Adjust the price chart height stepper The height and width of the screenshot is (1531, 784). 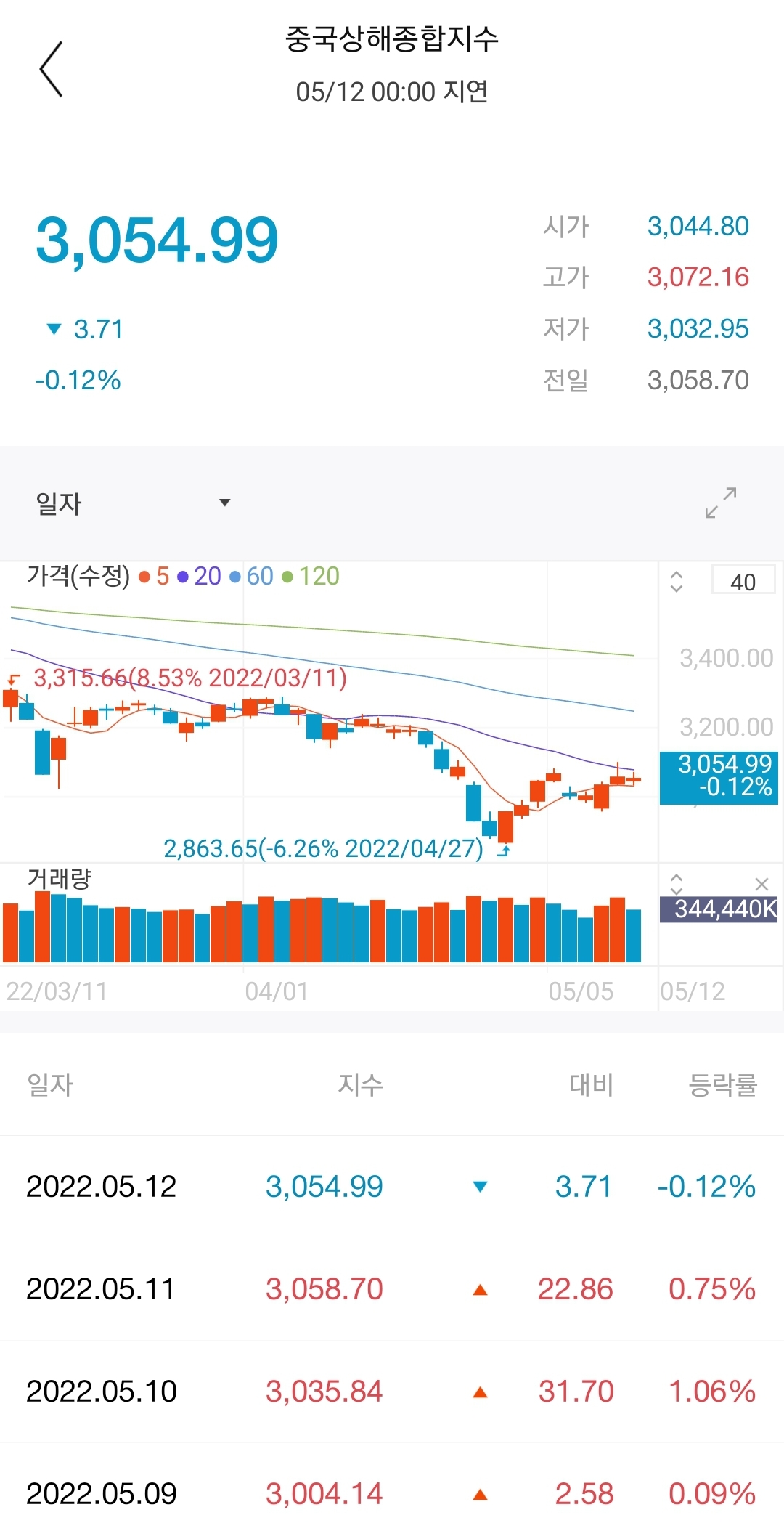point(677,581)
